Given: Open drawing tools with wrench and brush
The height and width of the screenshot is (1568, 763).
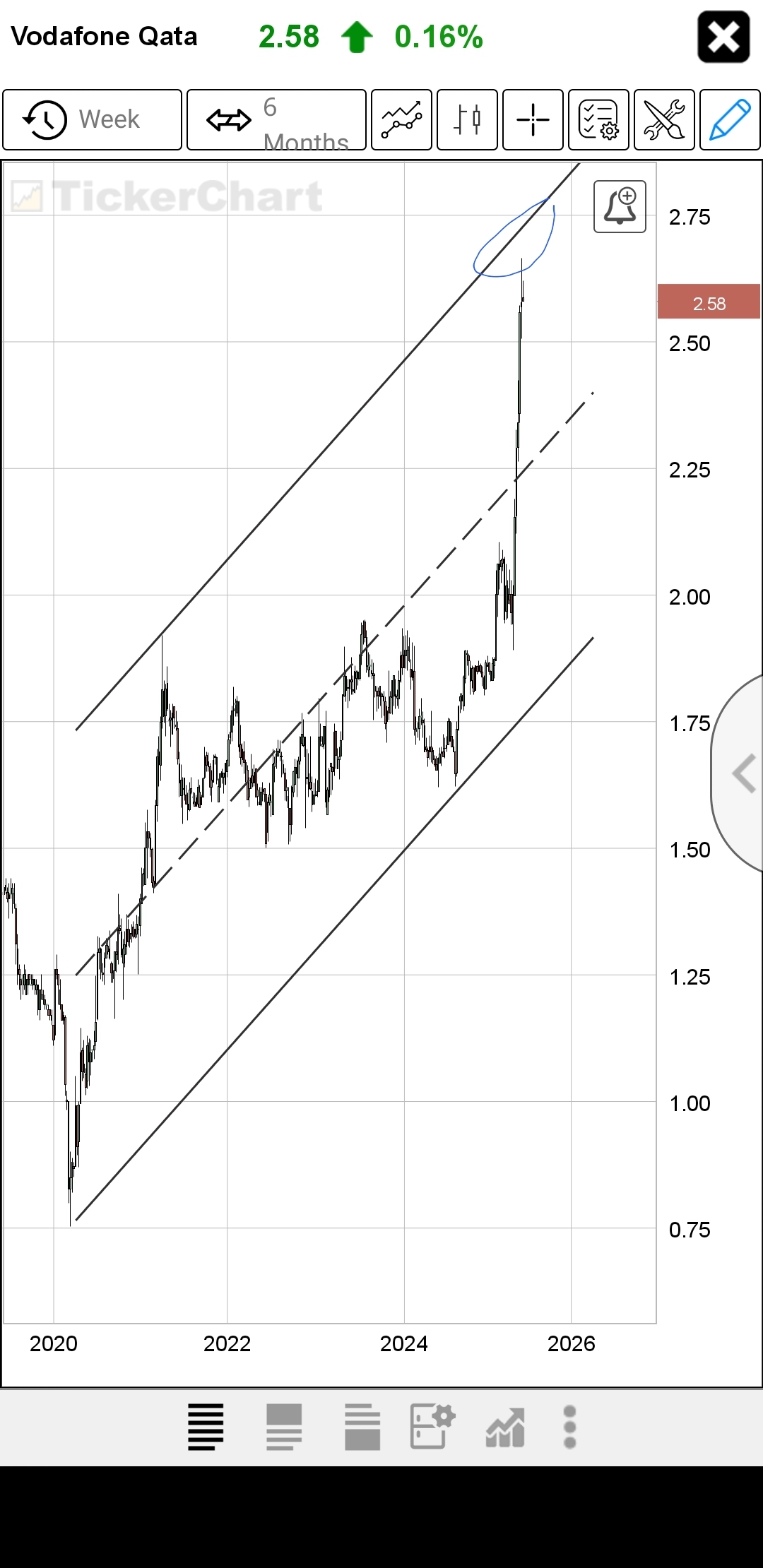Looking at the screenshot, I should point(664,119).
